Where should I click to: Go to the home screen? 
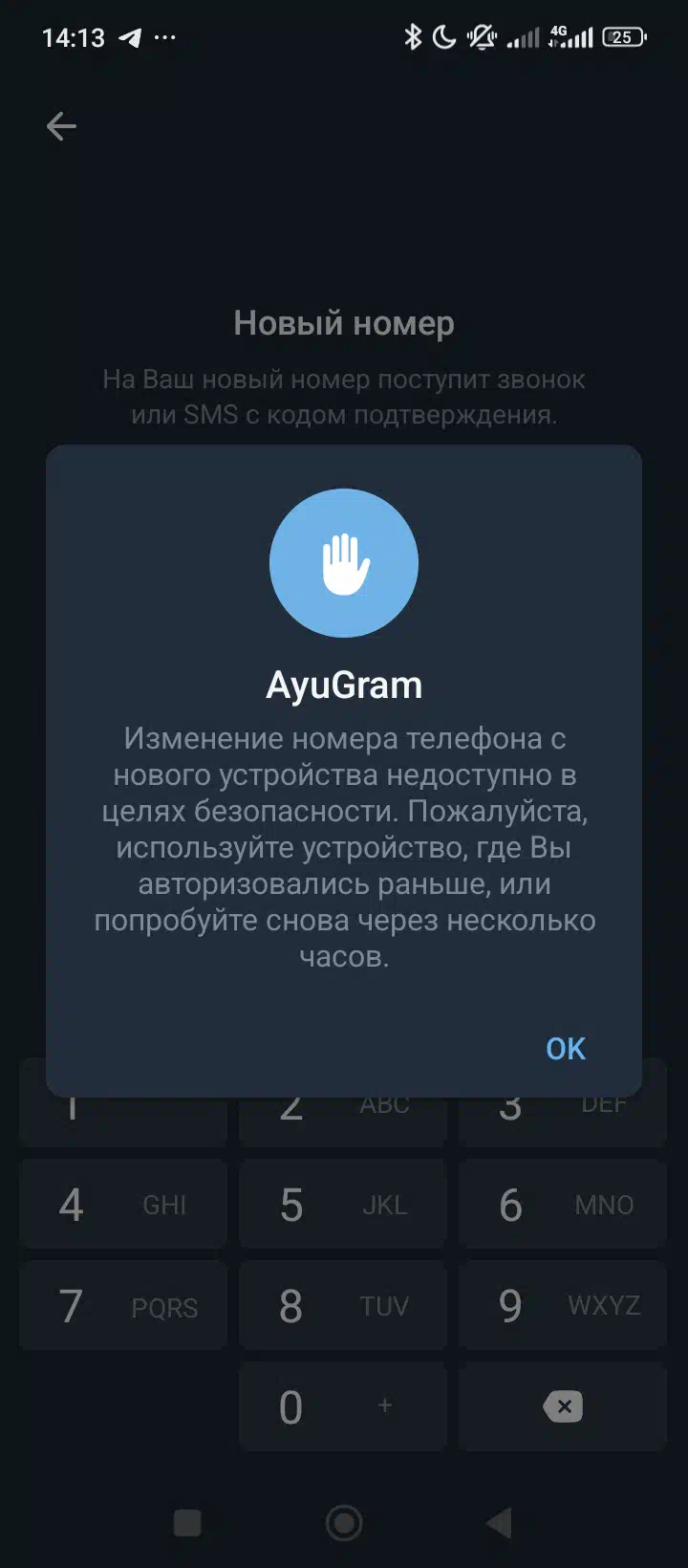click(x=344, y=1523)
